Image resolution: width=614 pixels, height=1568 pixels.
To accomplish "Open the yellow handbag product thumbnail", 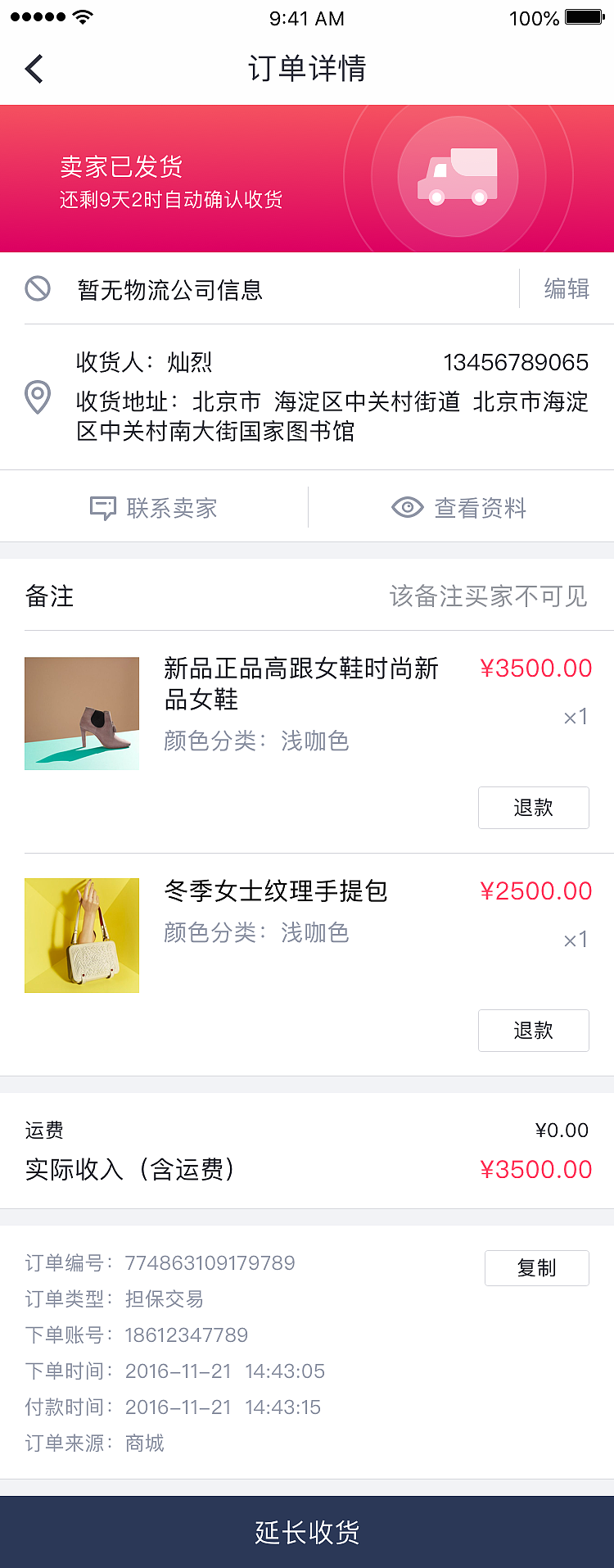I will coord(81,935).
